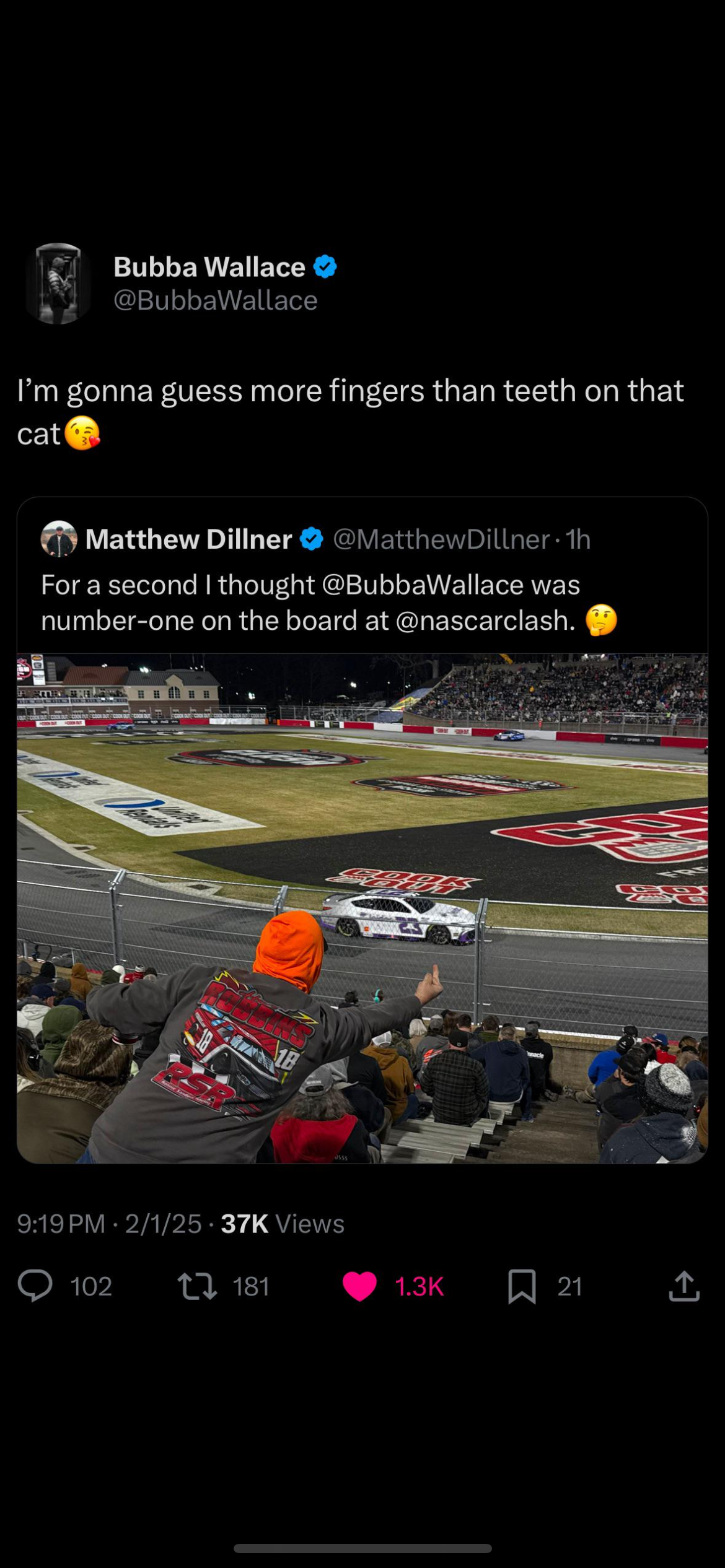Unlike the tweet via heart icon
Screen dimensions: 725x1568
tap(359, 1286)
